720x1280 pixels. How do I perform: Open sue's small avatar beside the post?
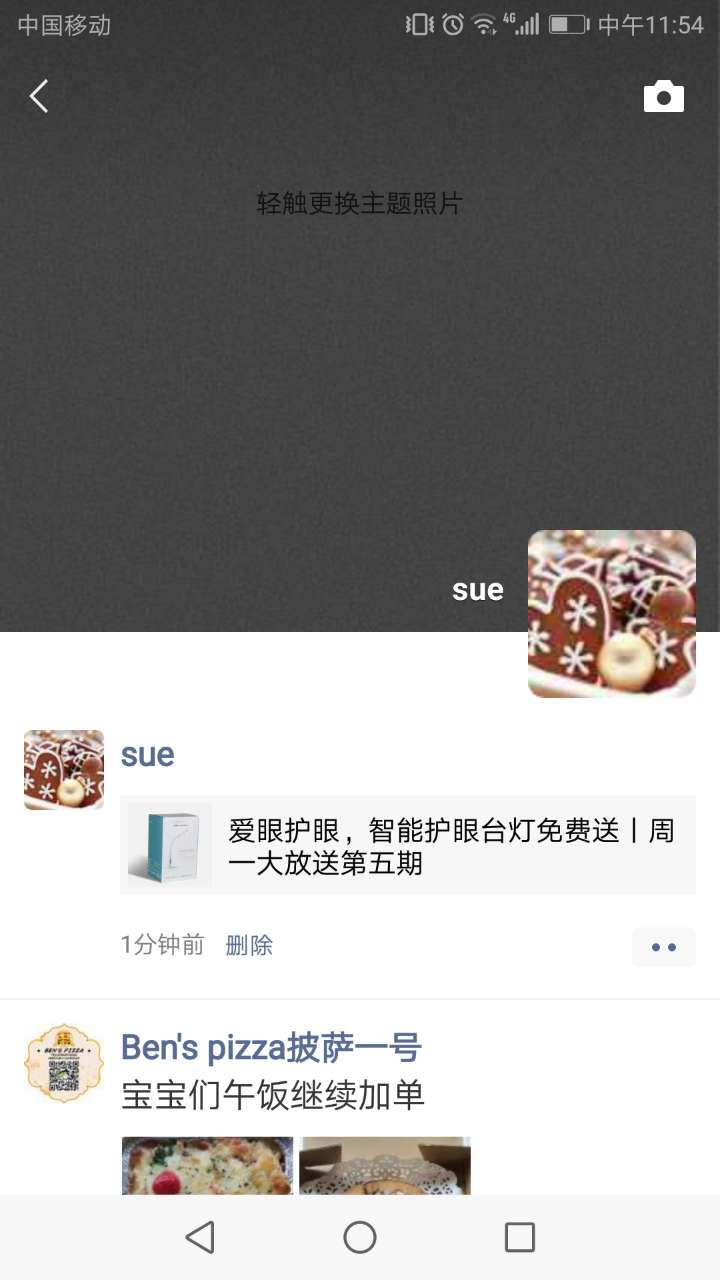coord(64,769)
